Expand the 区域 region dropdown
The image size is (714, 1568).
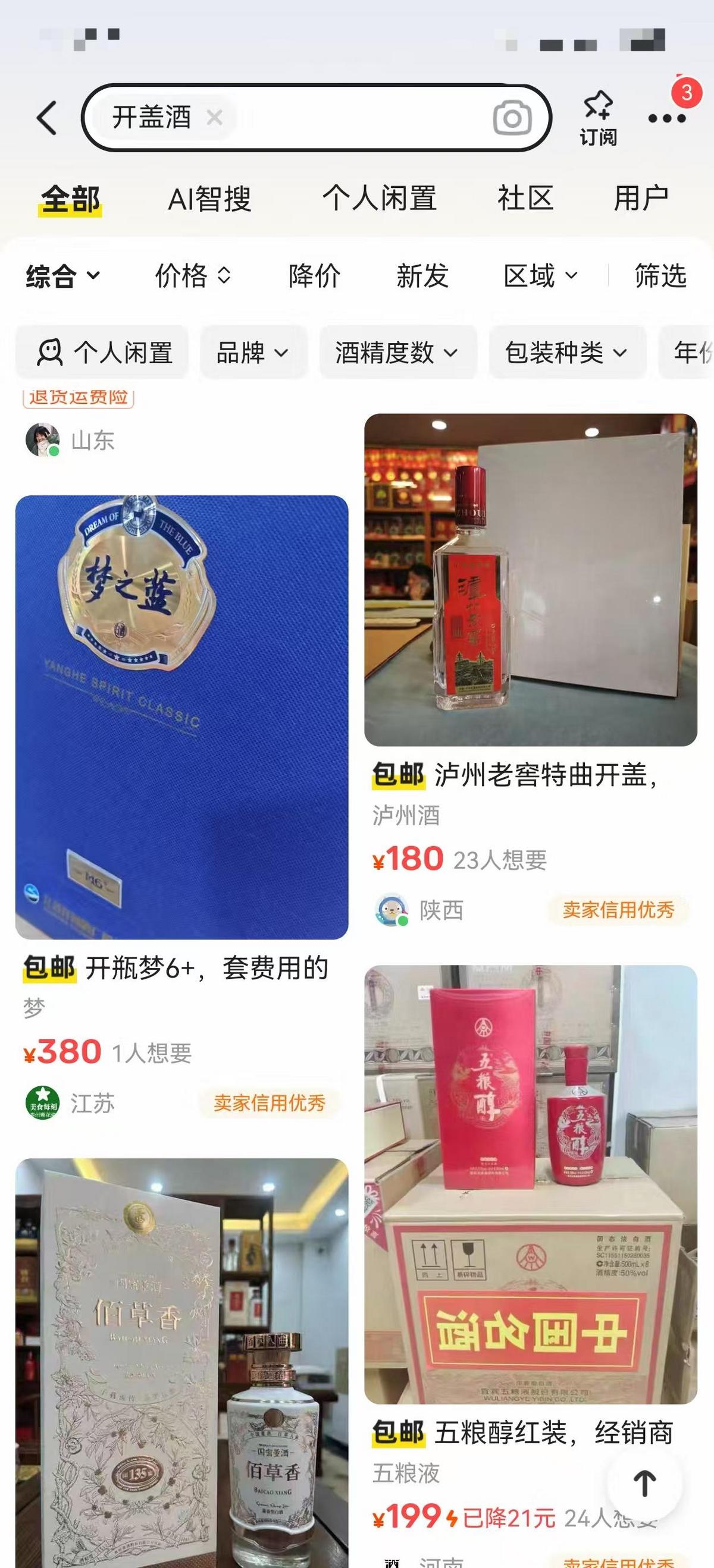pyautogui.click(x=540, y=276)
